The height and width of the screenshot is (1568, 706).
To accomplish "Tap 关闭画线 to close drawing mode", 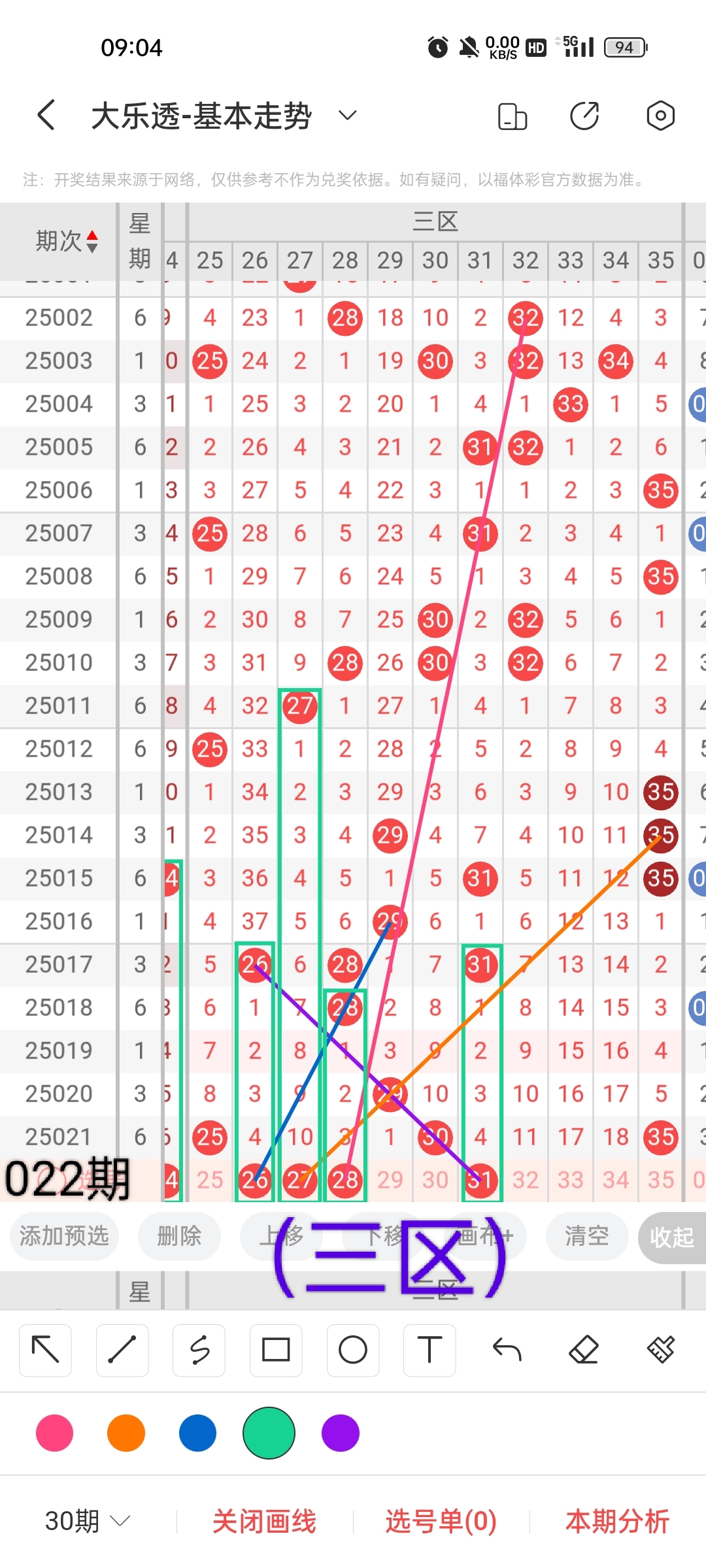I will (x=264, y=1521).
